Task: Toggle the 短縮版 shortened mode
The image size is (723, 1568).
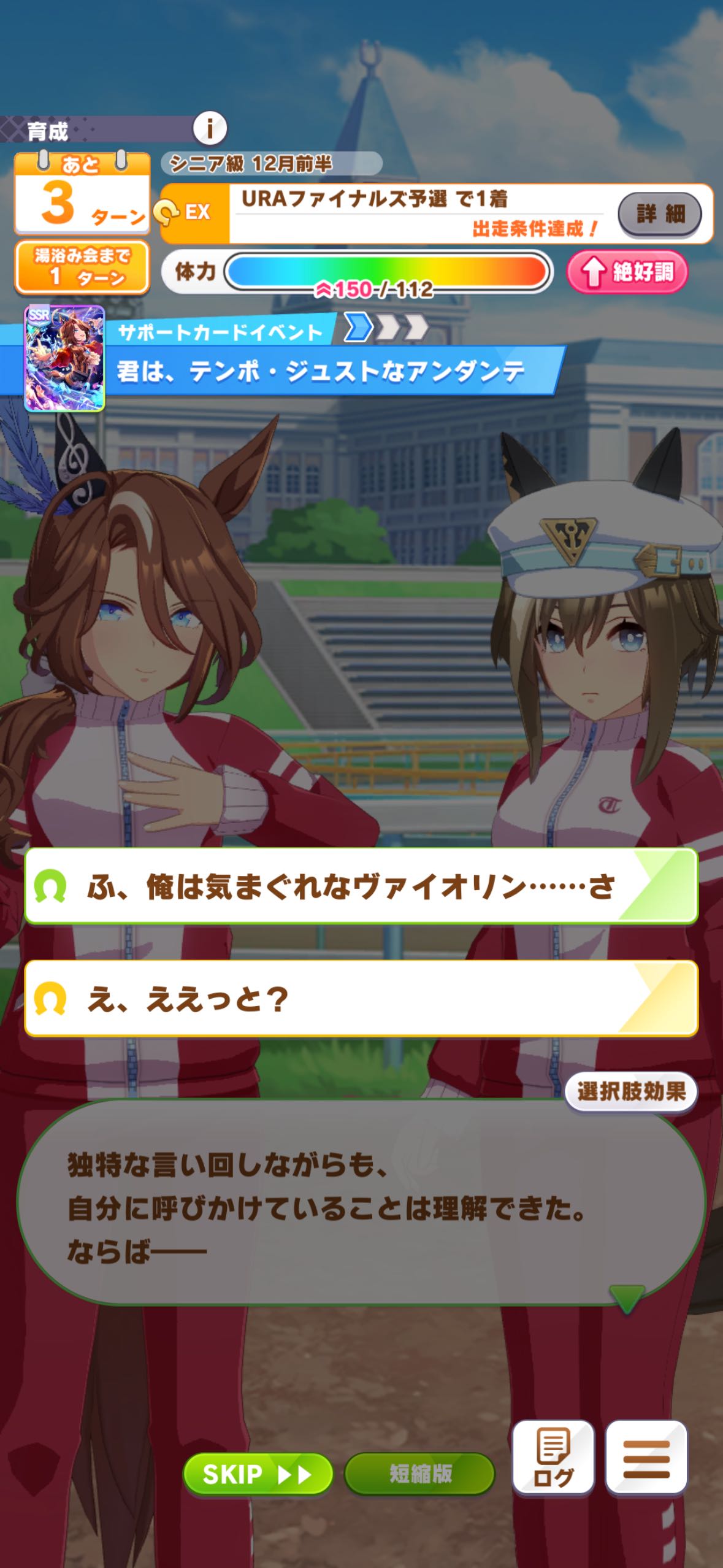Action: [419, 1474]
